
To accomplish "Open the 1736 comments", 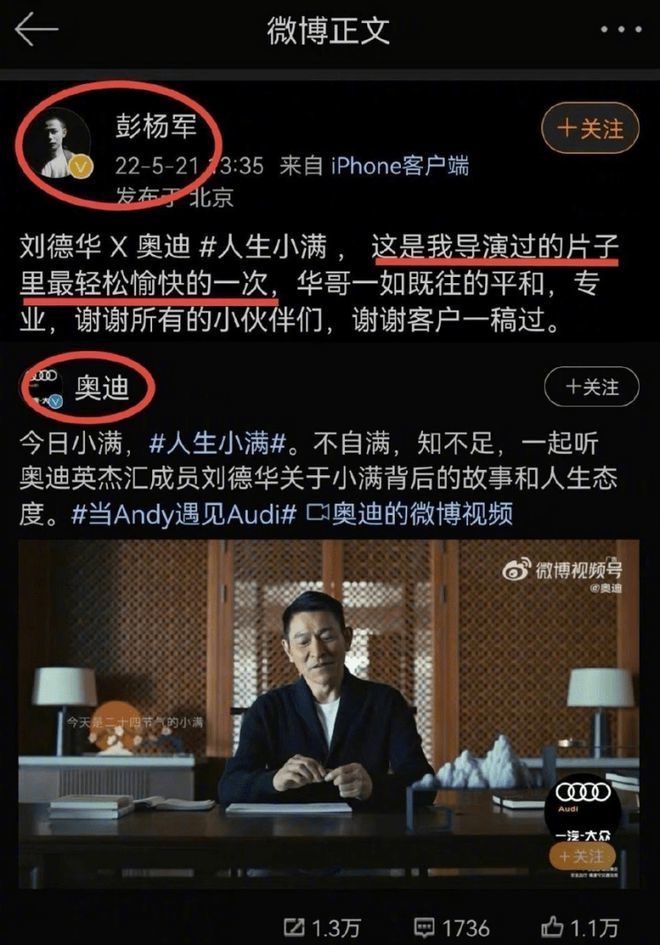I will point(452,927).
